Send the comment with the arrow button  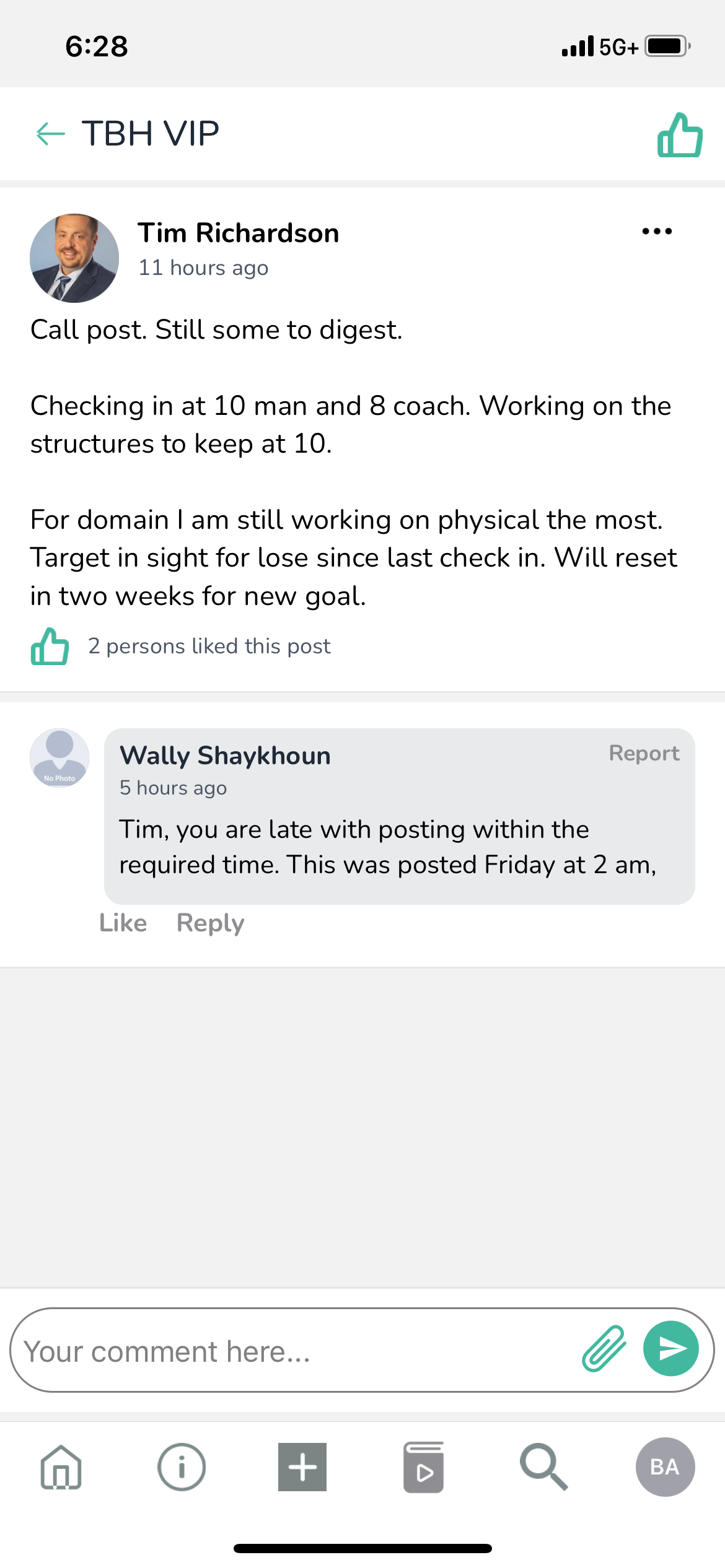[x=670, y=1349]
